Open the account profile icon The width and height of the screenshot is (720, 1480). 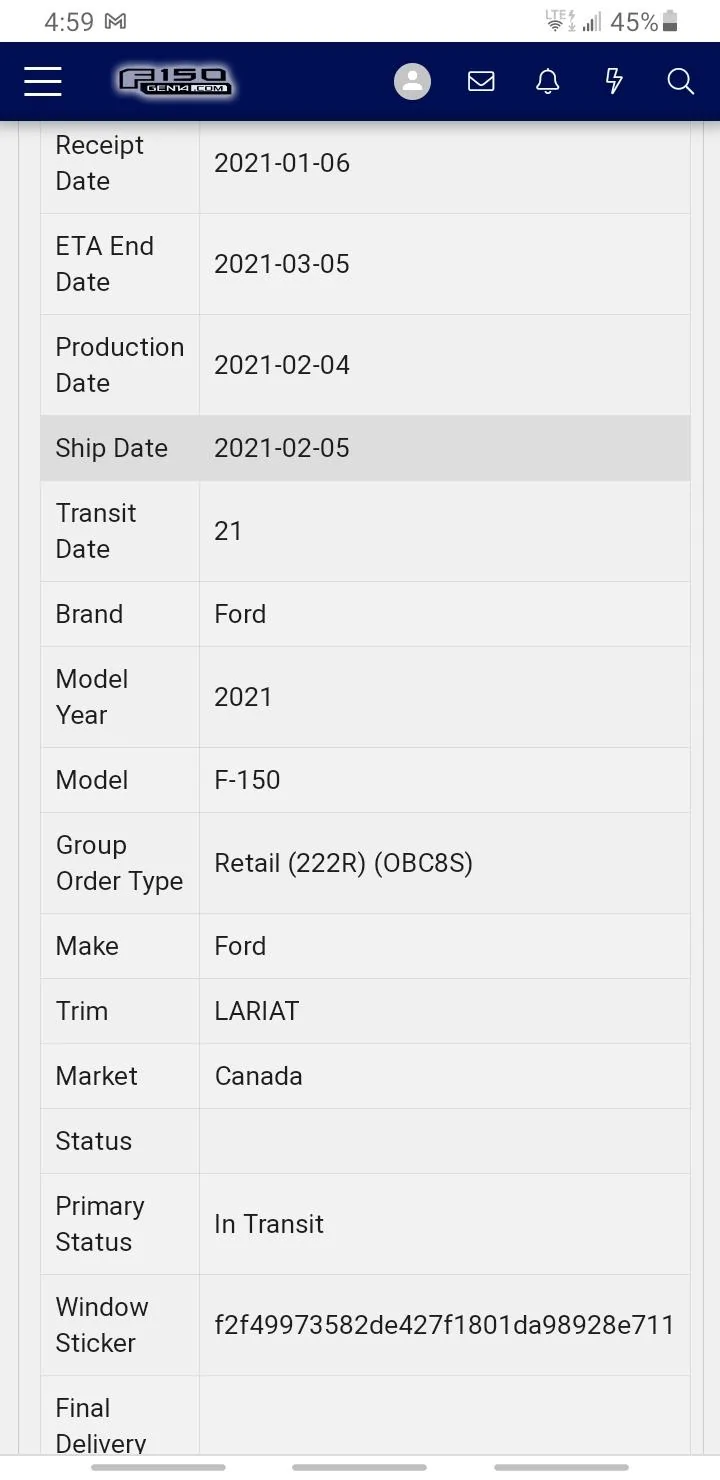click(412, 81)
